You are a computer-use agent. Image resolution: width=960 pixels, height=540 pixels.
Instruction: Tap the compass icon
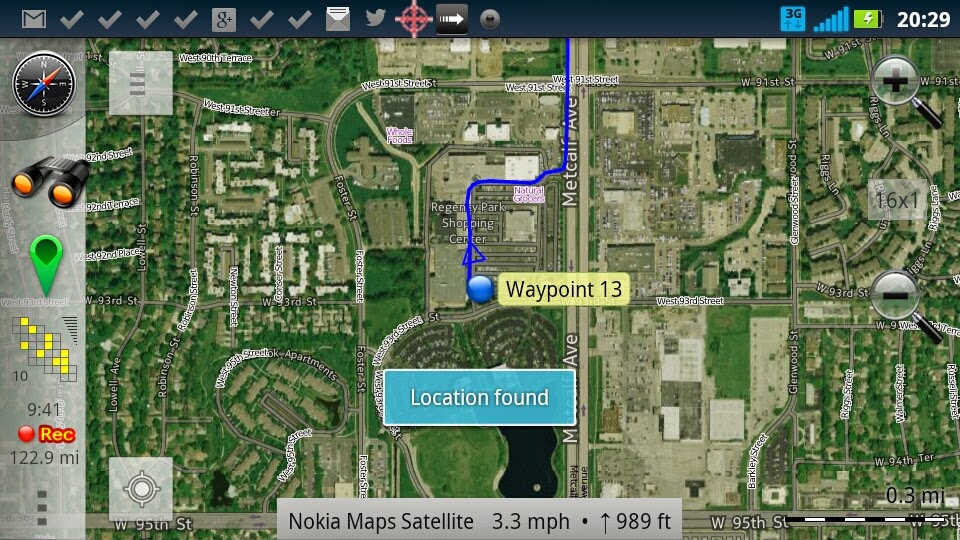(43, 83)
